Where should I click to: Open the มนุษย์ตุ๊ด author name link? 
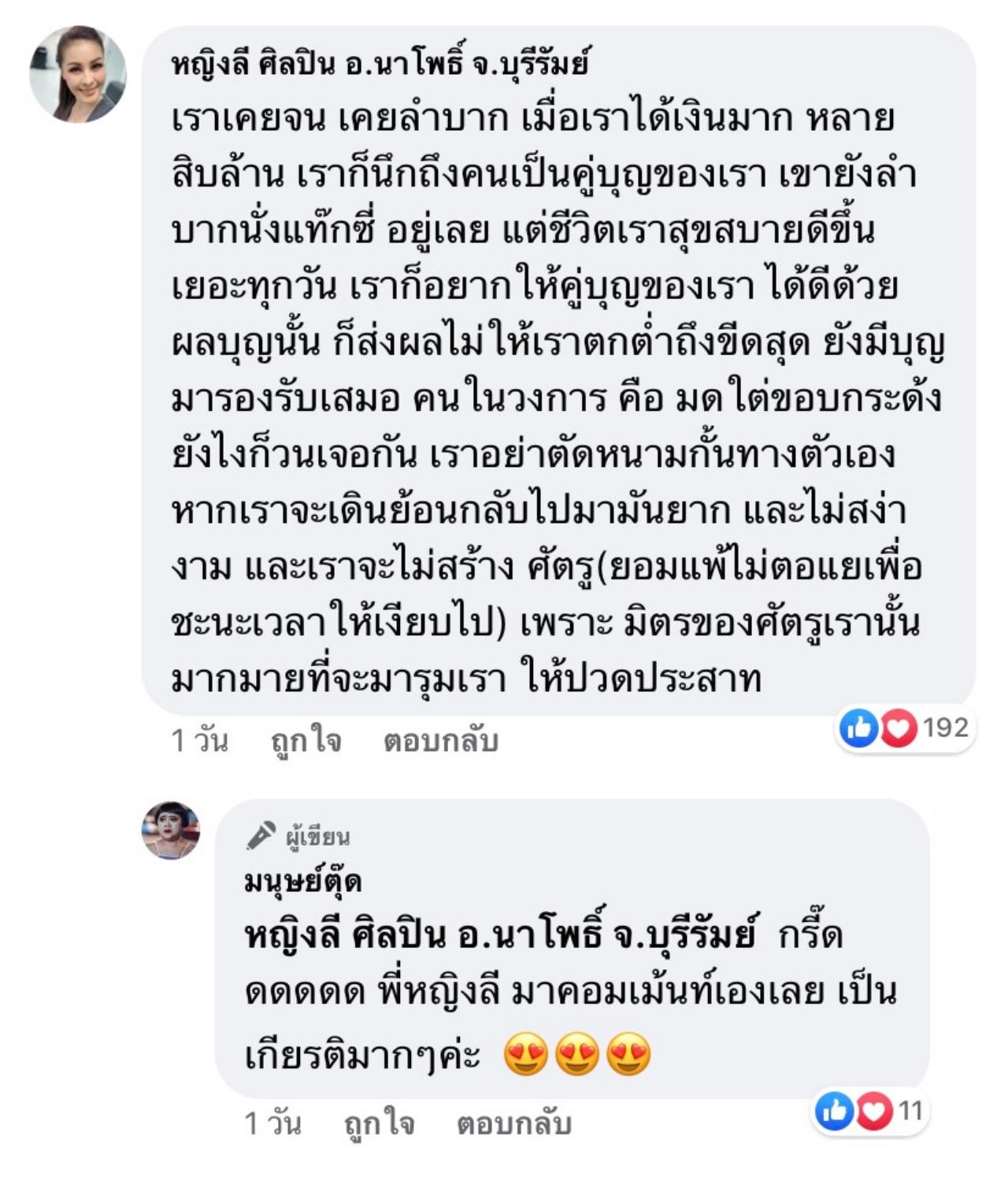click(303, 881)
